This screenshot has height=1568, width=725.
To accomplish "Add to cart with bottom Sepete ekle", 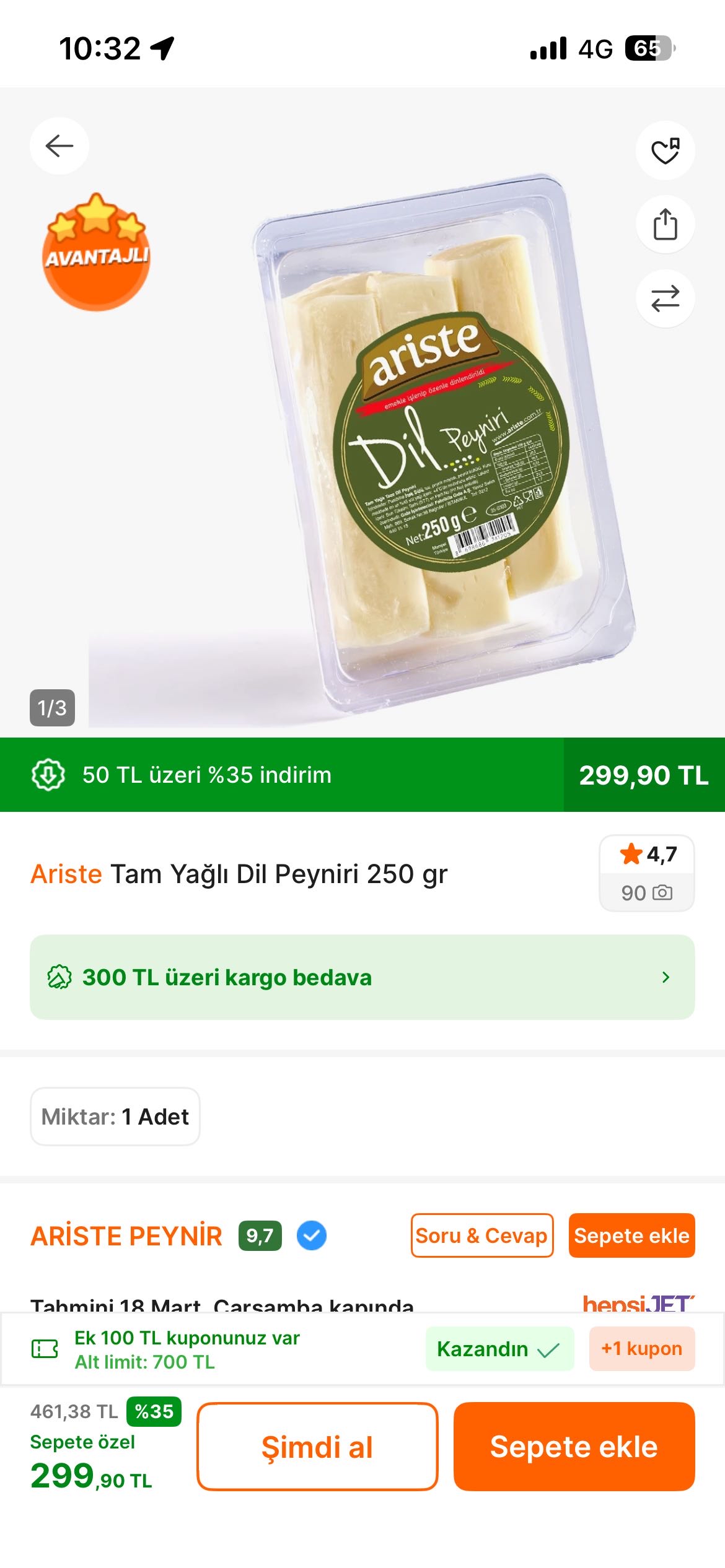I will click(574, 1447).
